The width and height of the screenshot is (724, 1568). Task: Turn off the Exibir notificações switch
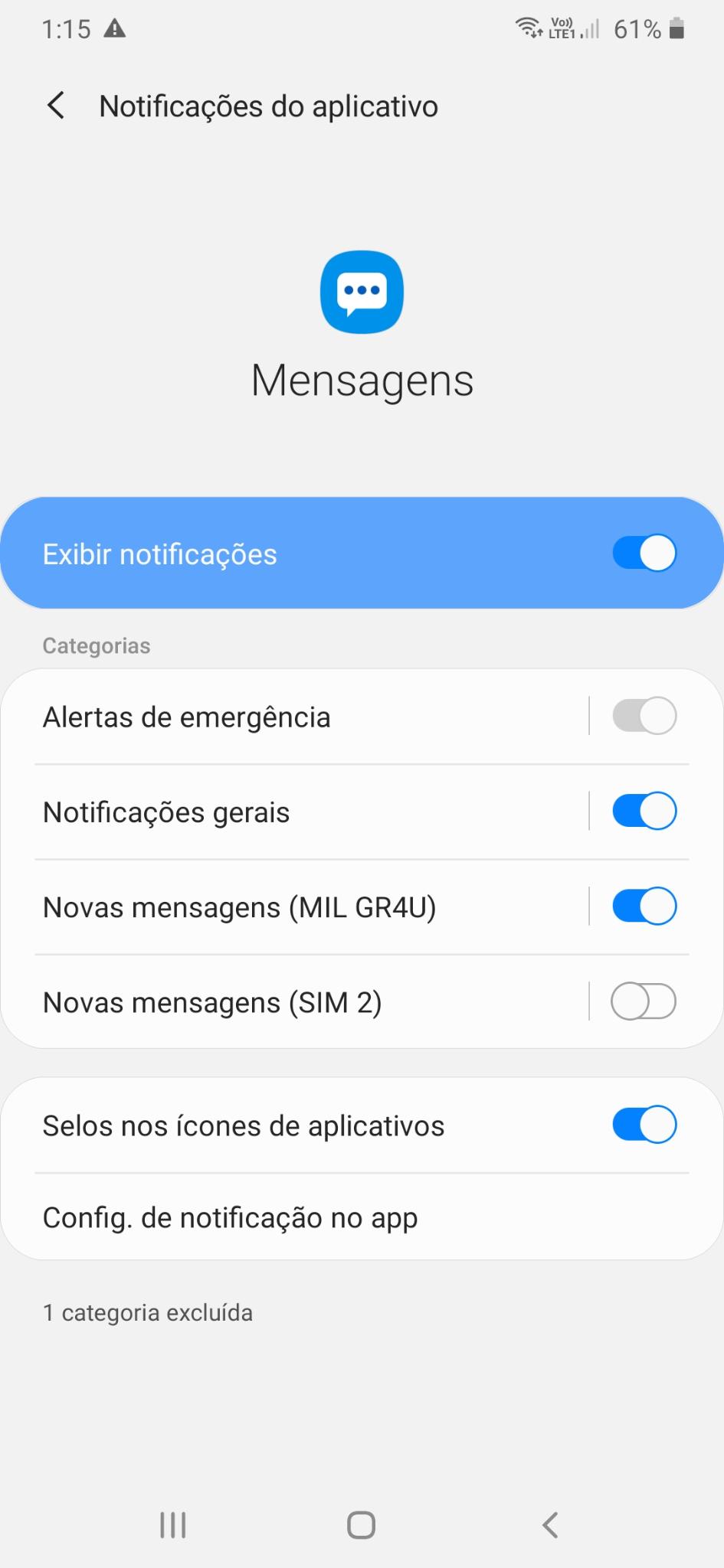click(x=644, y=554)
